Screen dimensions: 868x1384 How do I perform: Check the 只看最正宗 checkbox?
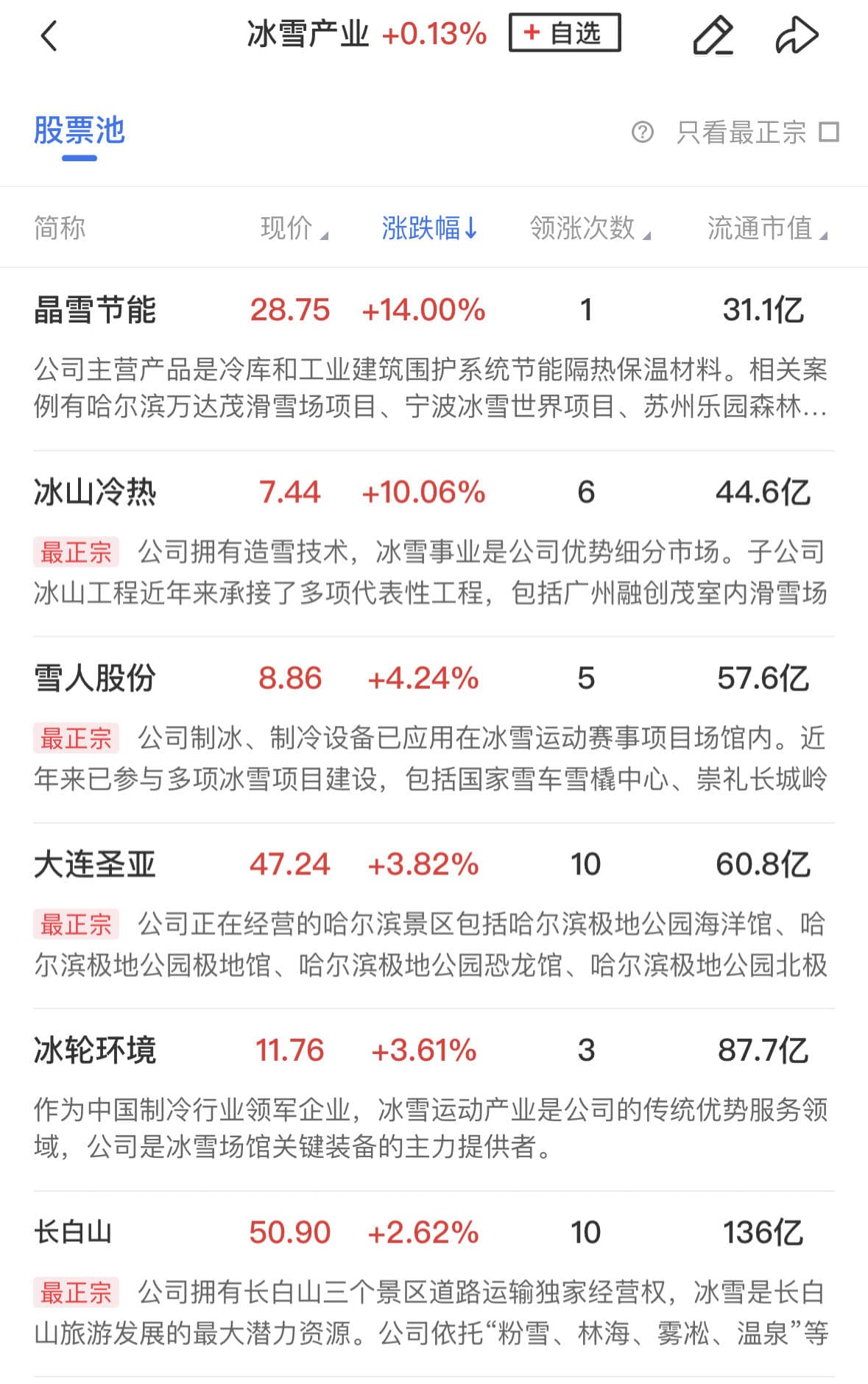829,133
